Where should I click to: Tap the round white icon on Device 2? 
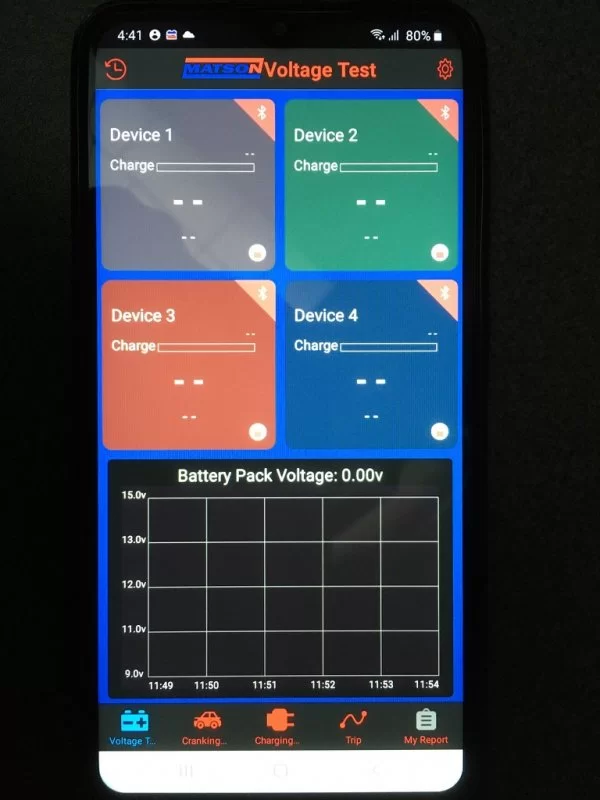(439, 253)
